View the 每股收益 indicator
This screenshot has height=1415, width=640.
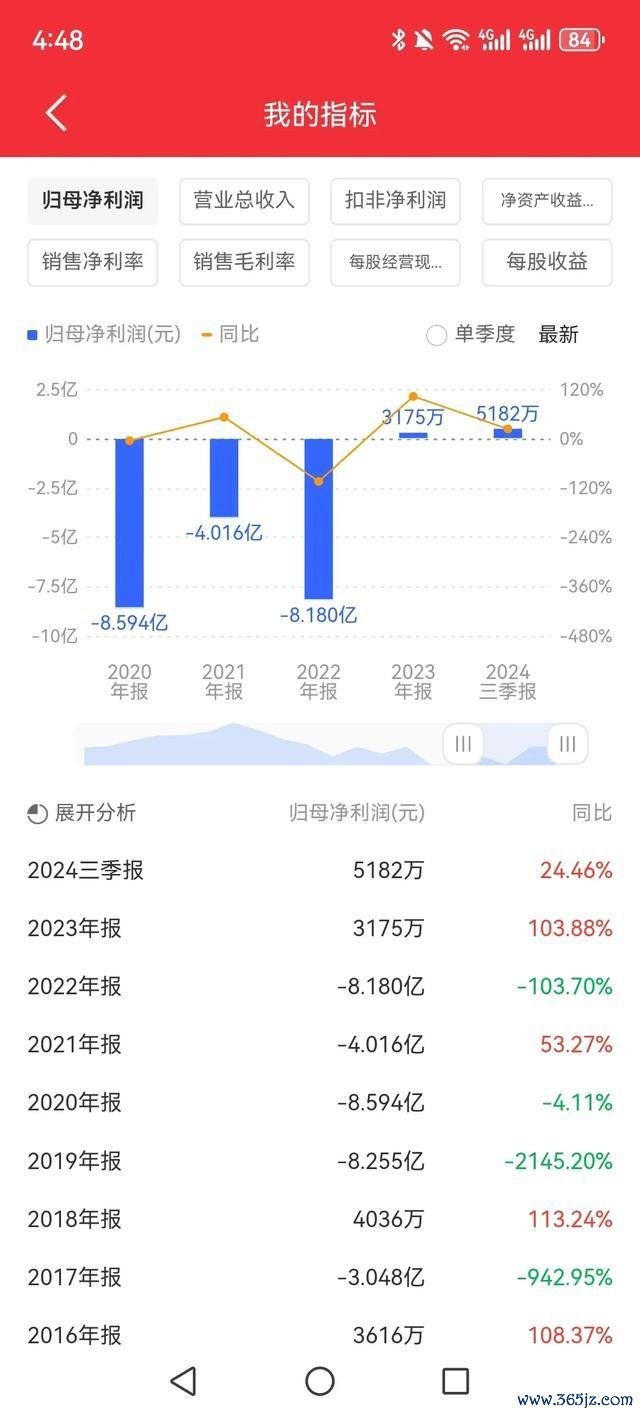547,262
